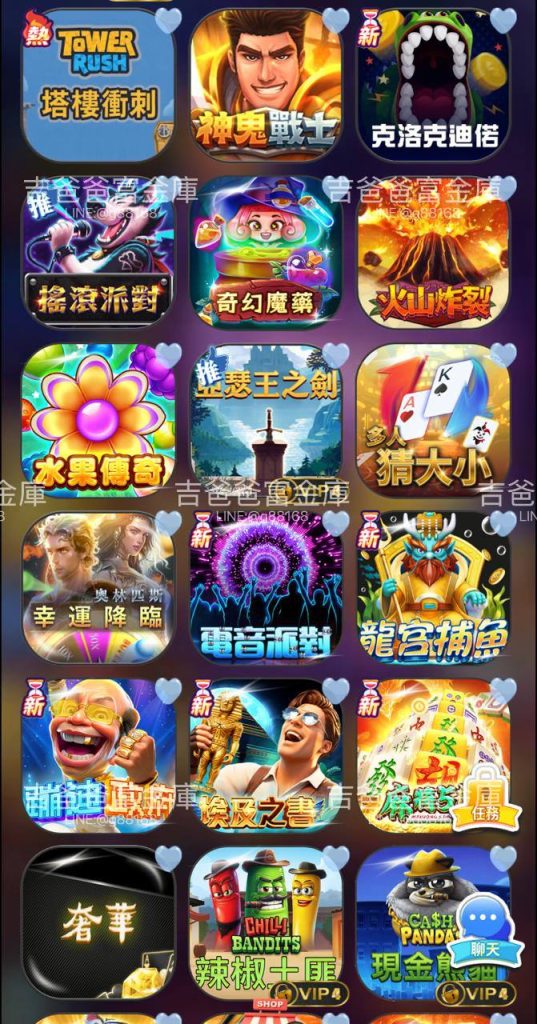
Task: Open the 奇幻魔藥 game tile
Action: 266,253
